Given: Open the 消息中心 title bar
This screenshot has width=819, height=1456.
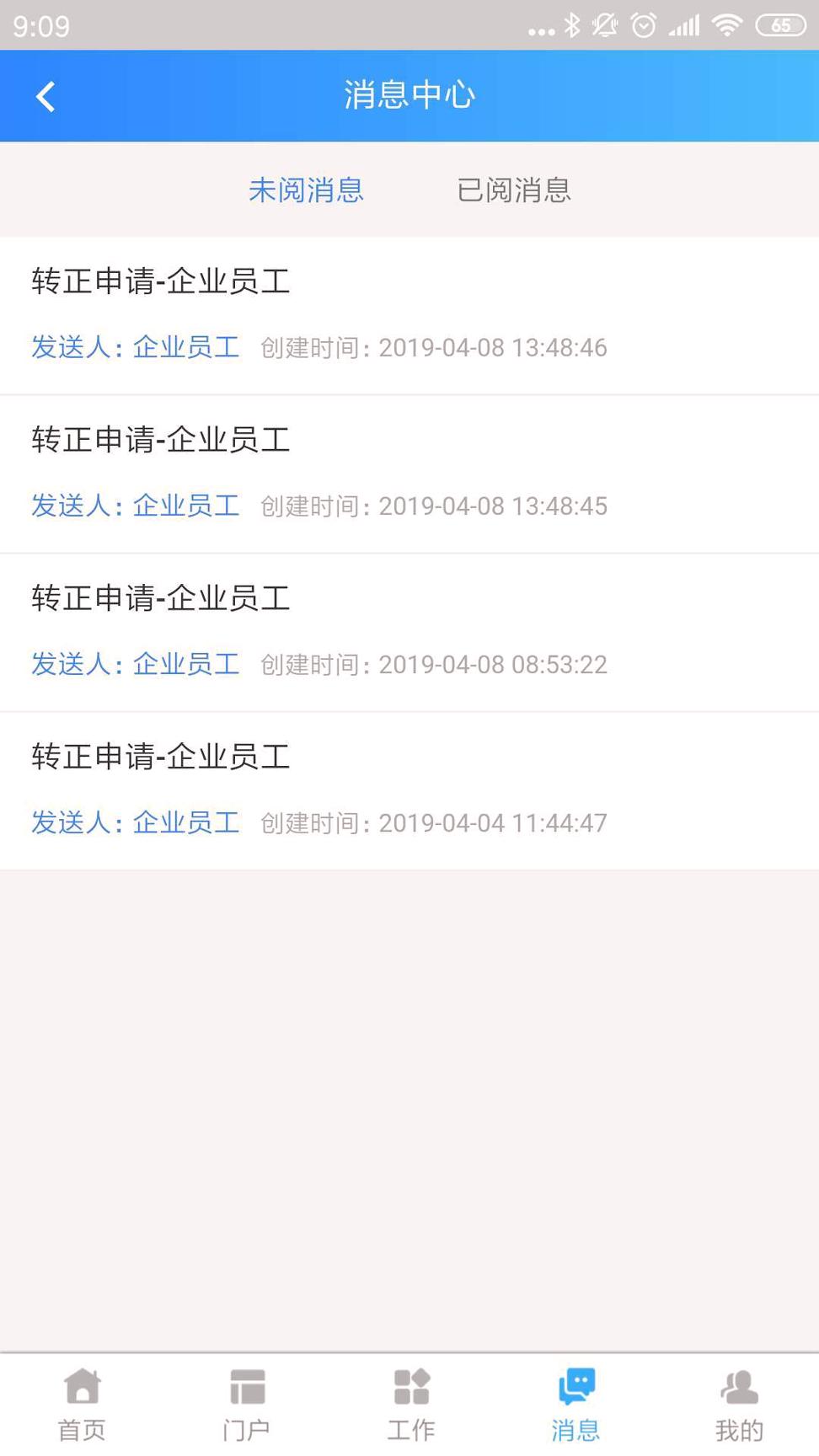Looking at the screenshot, I should tap(409, 95).
